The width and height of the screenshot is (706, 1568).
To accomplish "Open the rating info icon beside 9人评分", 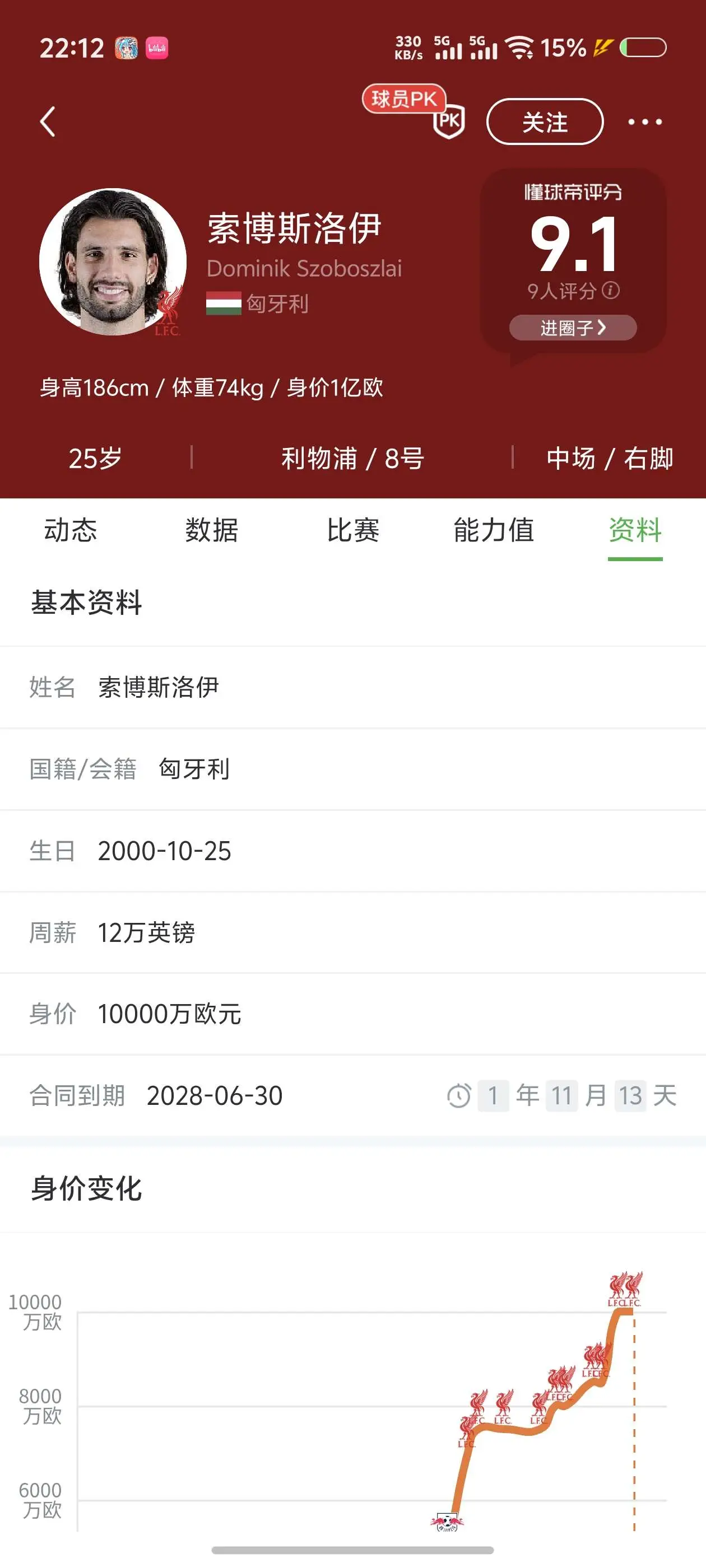I will click(x=610, y=290).
